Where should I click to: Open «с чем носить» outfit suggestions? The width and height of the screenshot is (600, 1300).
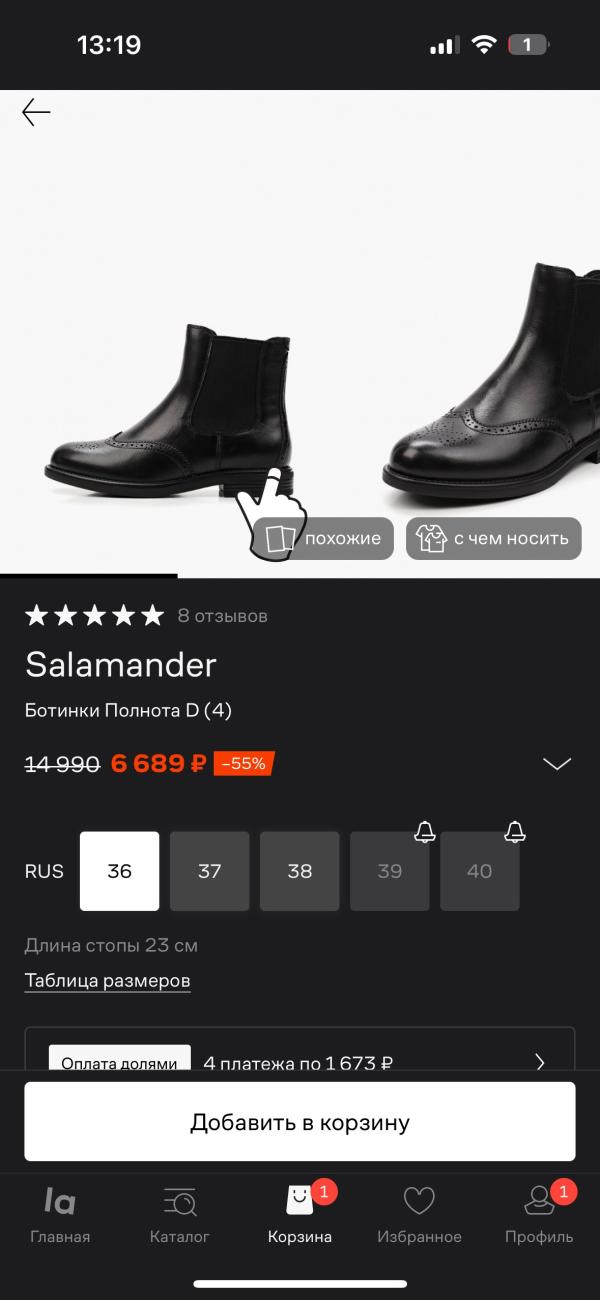(493, 538)
